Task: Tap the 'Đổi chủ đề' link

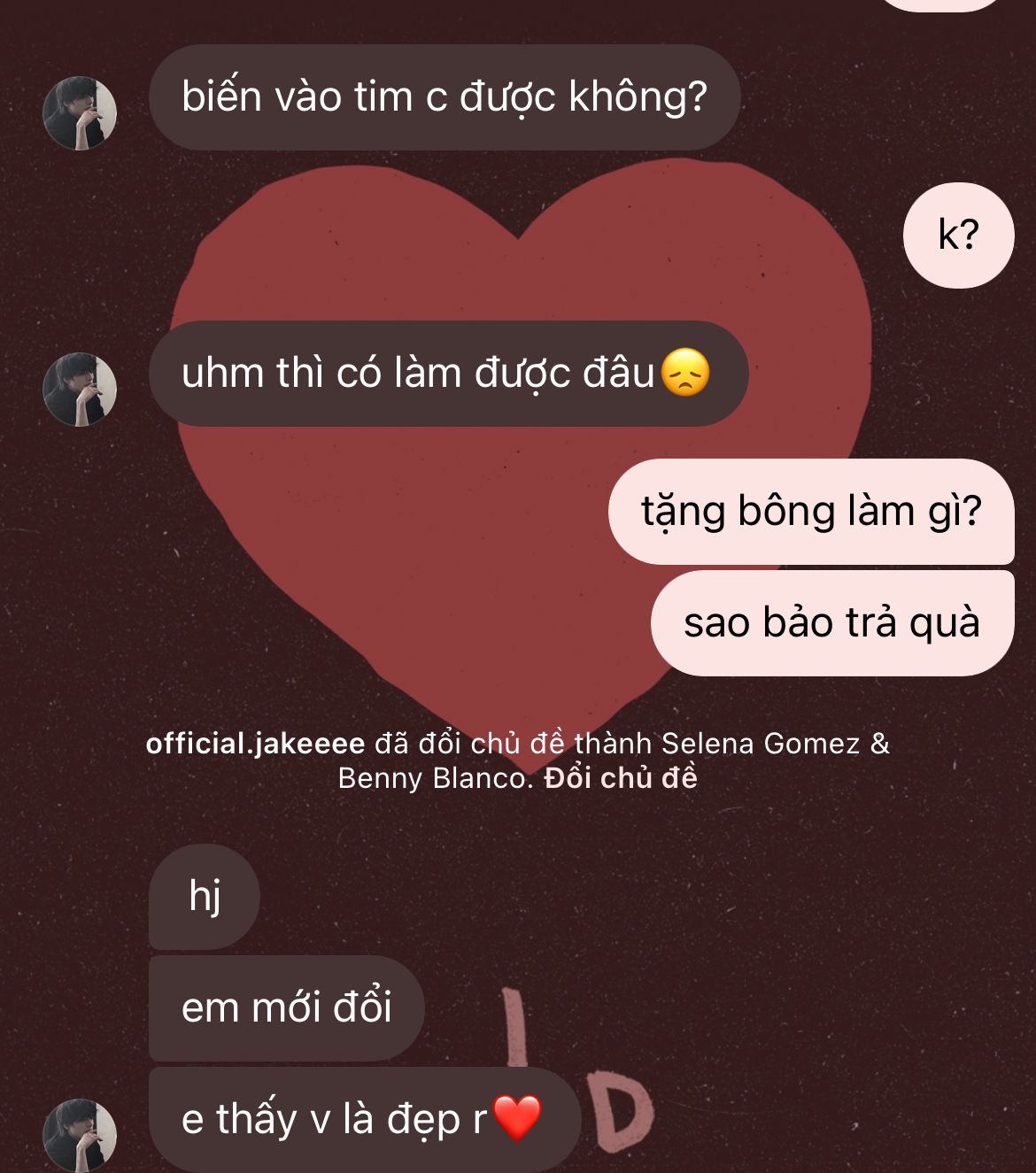Action: [621, 778]
